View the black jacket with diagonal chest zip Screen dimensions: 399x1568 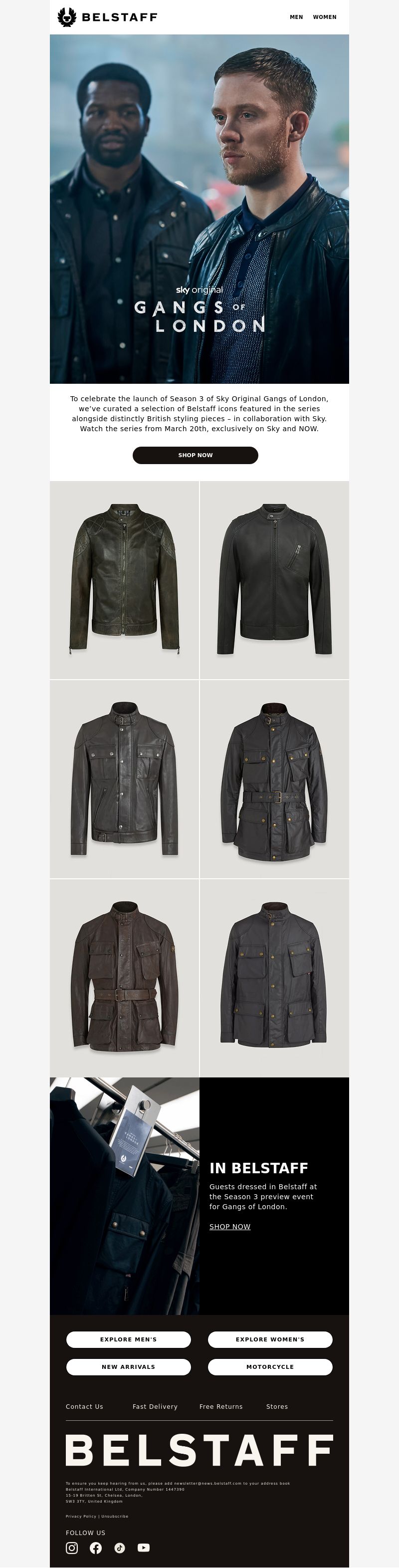274,579
